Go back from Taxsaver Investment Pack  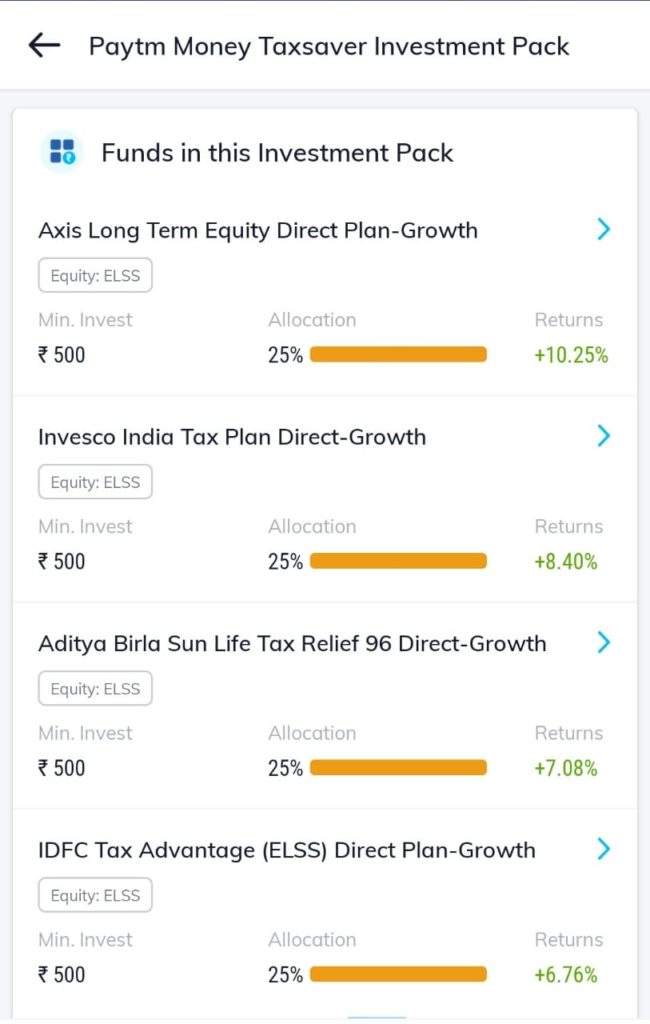pyautogui.click(x=45, y=46)
